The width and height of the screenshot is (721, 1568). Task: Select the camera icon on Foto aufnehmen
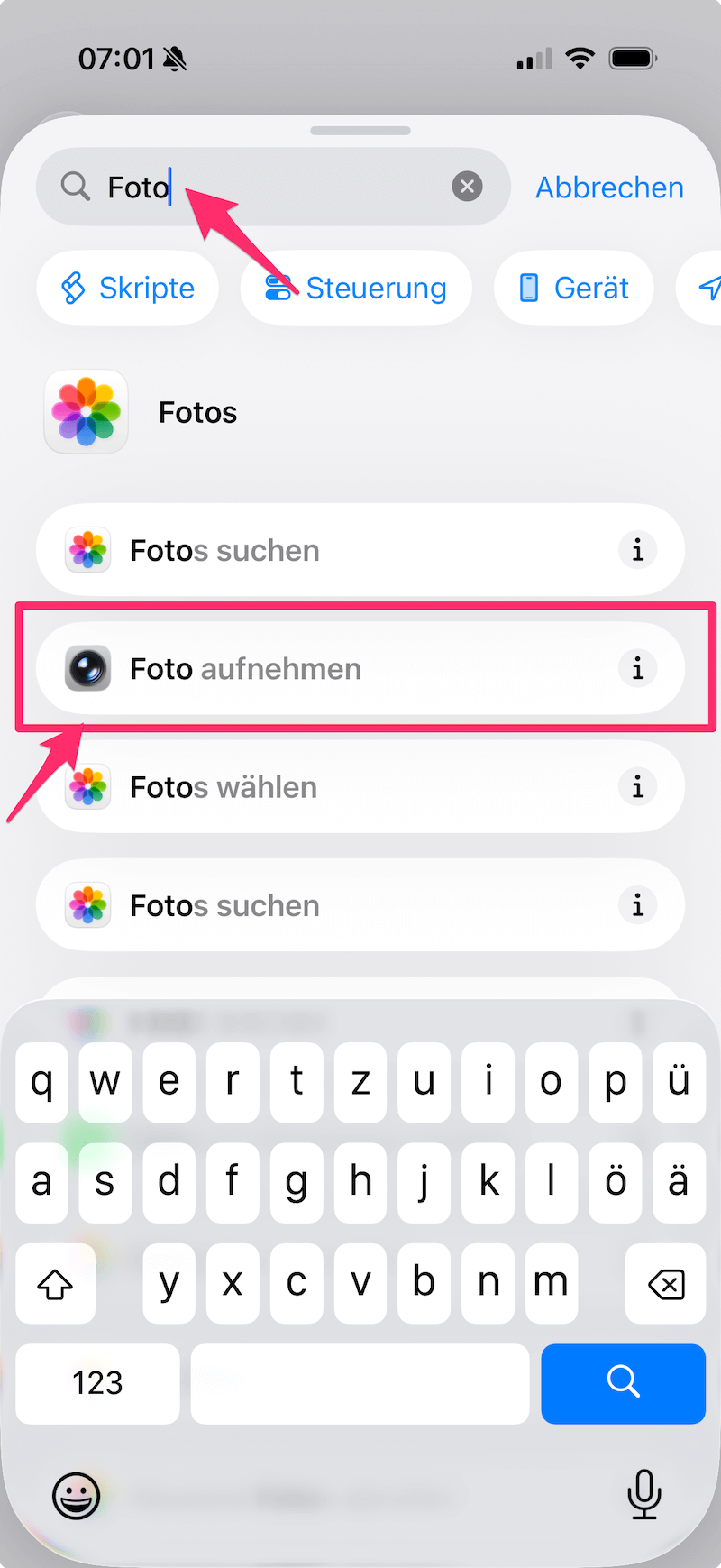87,668
